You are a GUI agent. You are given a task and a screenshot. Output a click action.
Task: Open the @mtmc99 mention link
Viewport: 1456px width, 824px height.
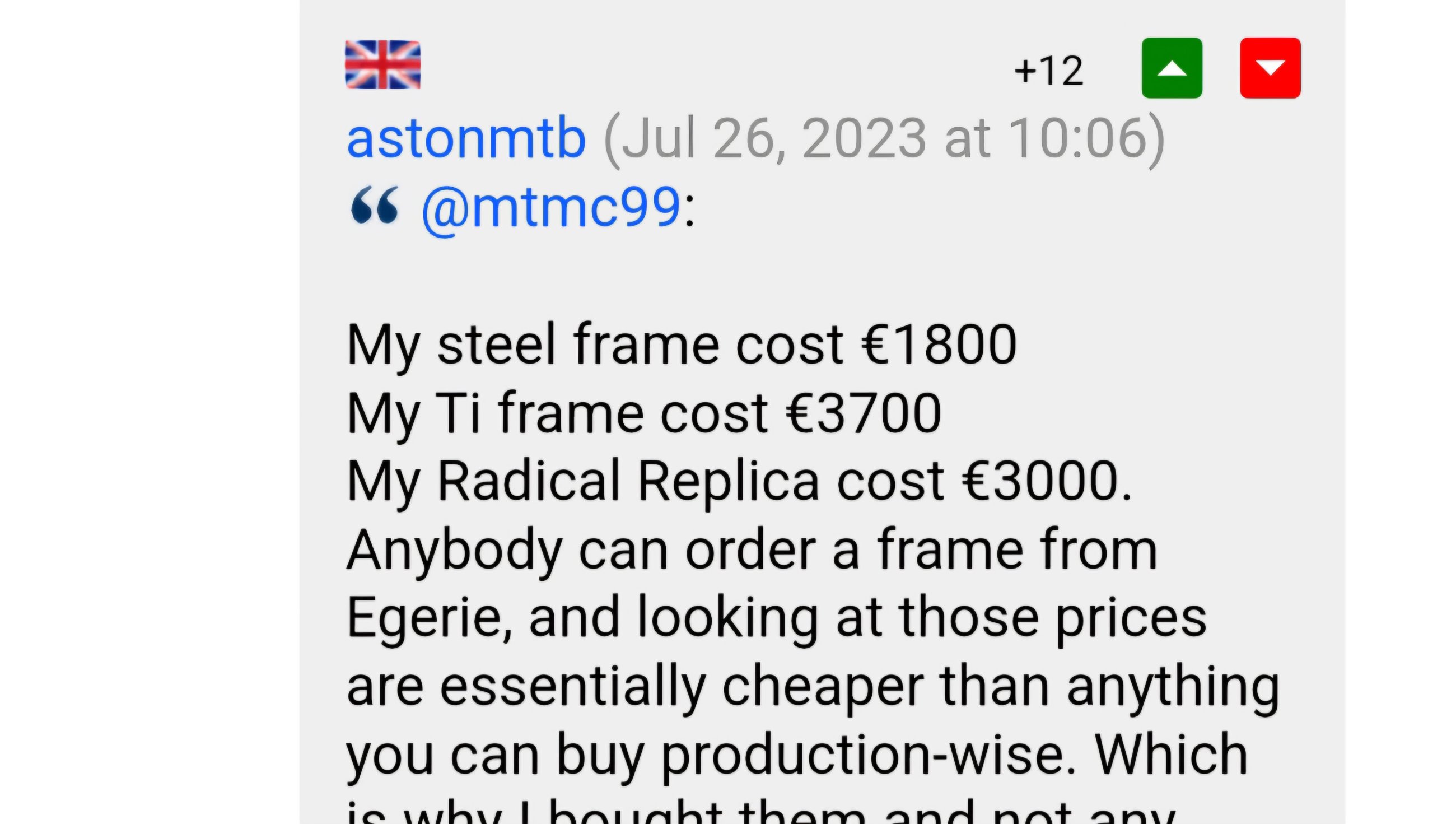click(x=551, y=208)
